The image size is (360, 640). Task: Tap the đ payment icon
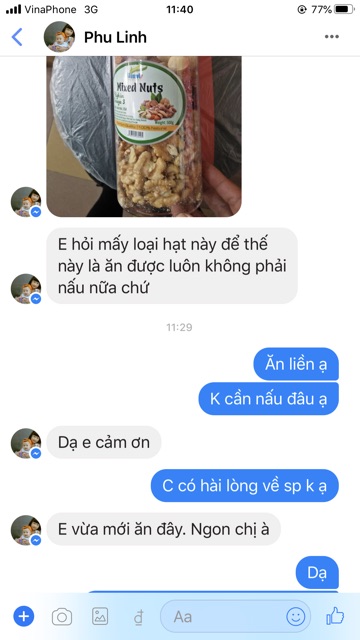pyautogui.click(x=138, y=617)
